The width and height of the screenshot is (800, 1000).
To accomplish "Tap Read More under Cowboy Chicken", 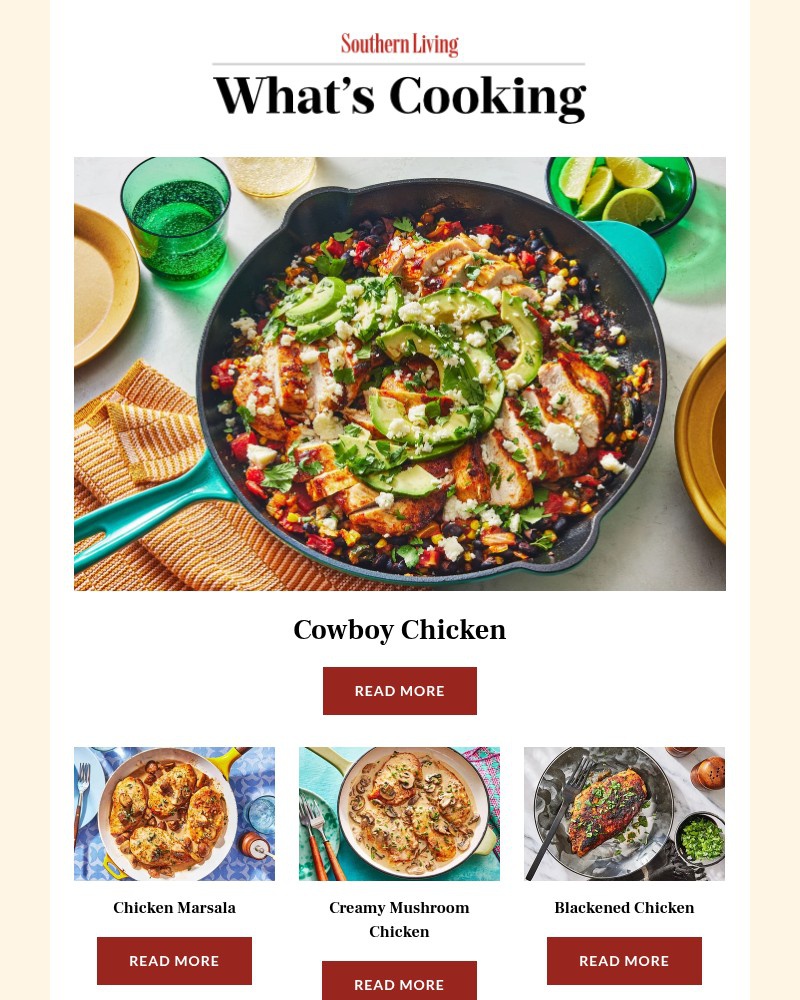I will tap(400, 691).
